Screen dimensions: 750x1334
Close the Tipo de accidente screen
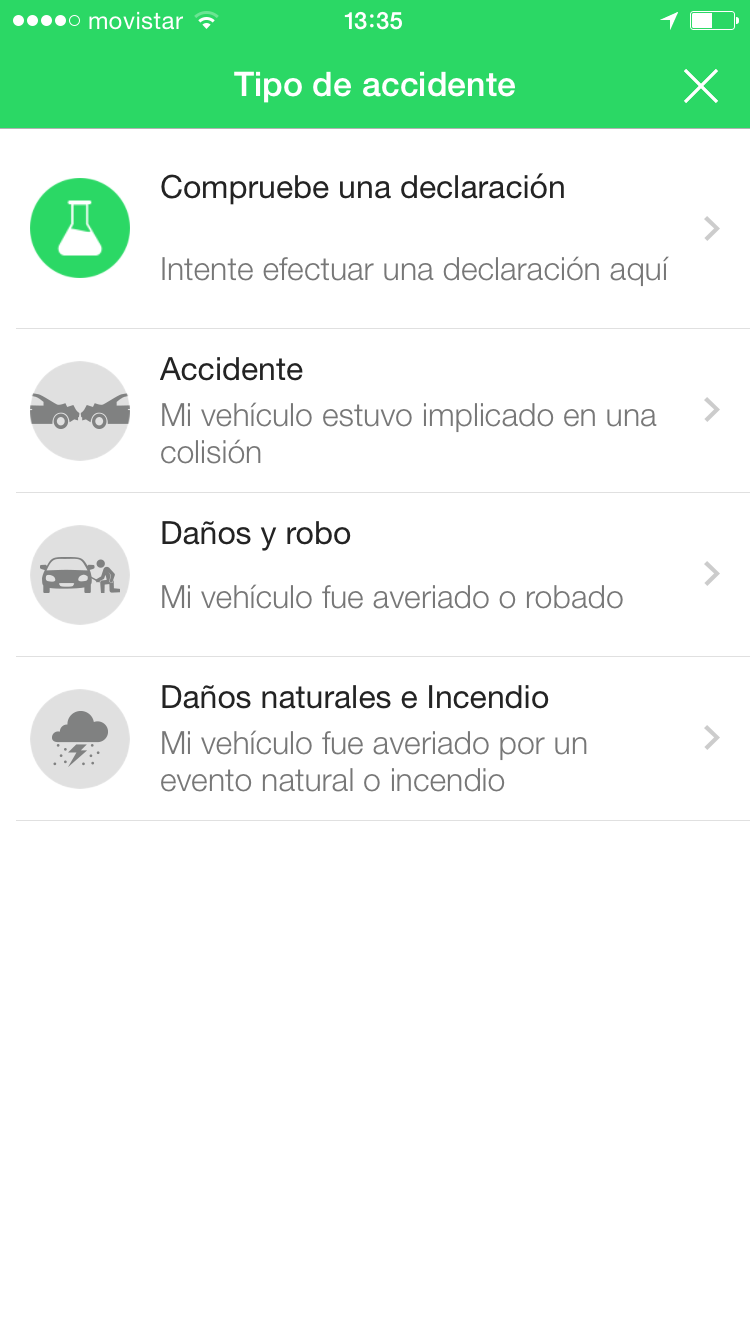[x=700, y=86]
